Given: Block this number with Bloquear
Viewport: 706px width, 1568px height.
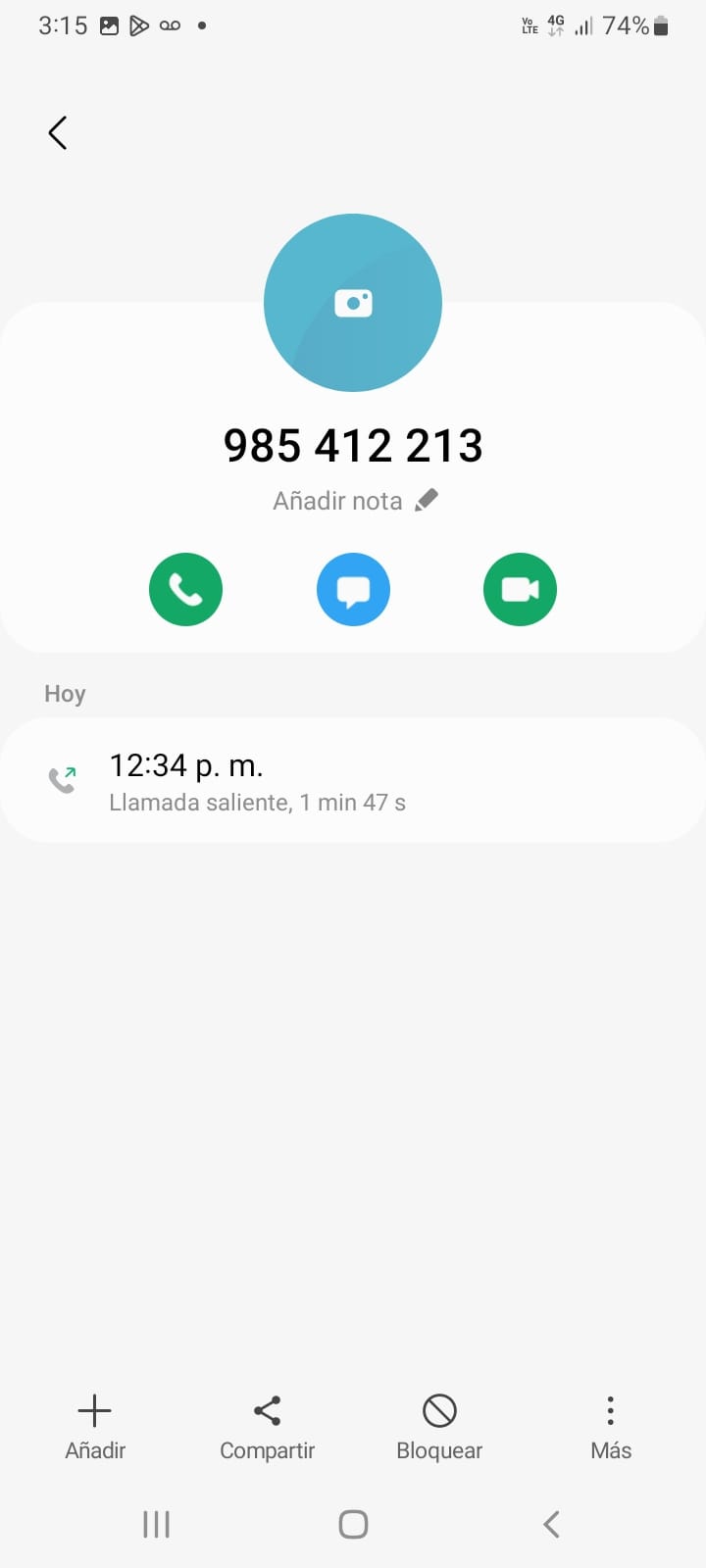Looking at the screenshot, I should (439, 1428).
